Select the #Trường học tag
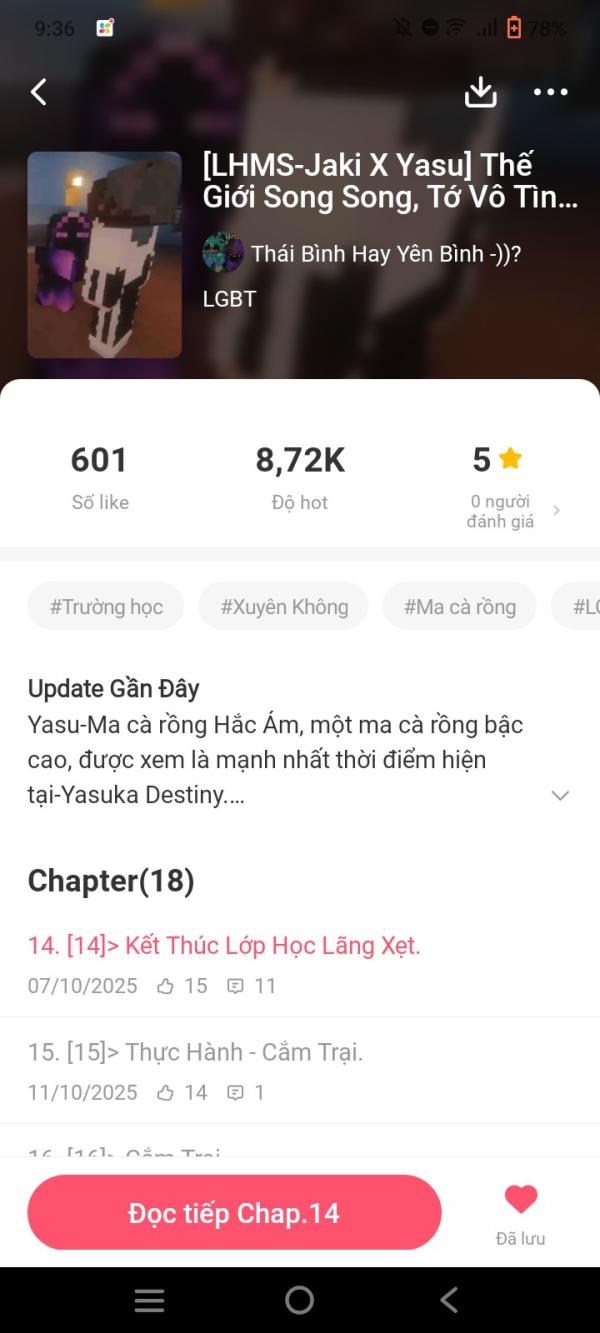Screen dimensions: 600x1333 point(106,606)
